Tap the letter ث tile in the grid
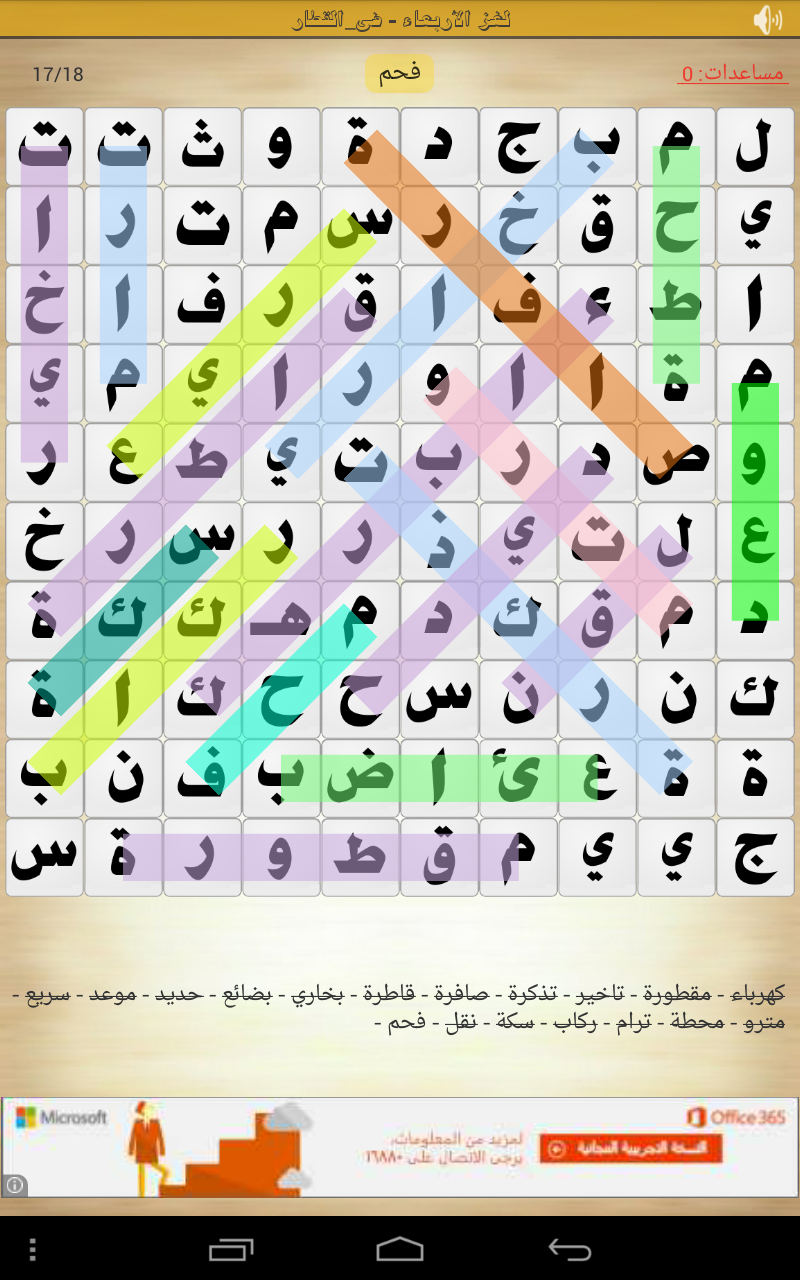Image resolution: width=800 pixels, height=1280 pixels. [202, 147]
